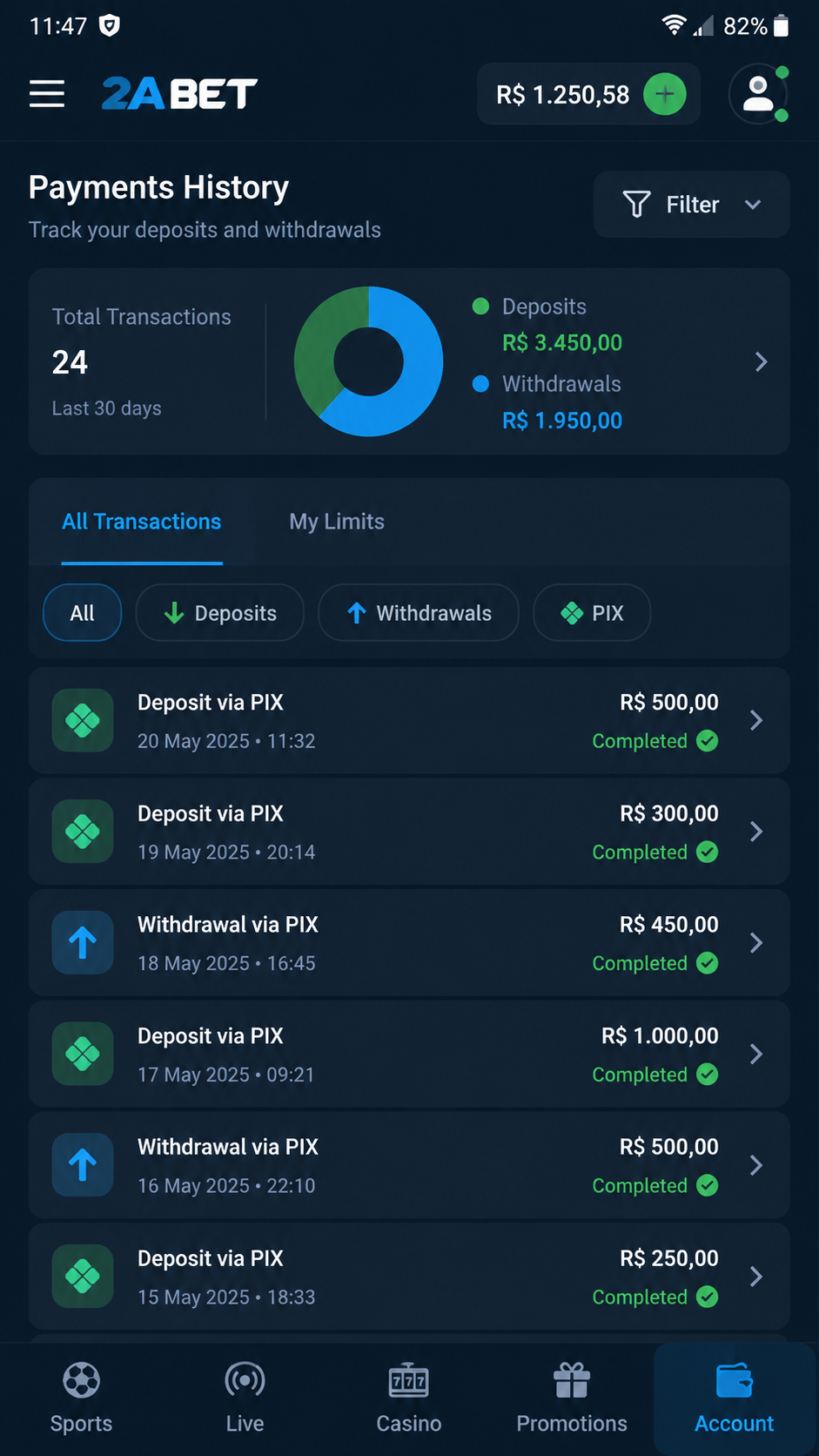Open the R$ 450,00 withdrawal from 18 May

[409, 943]
